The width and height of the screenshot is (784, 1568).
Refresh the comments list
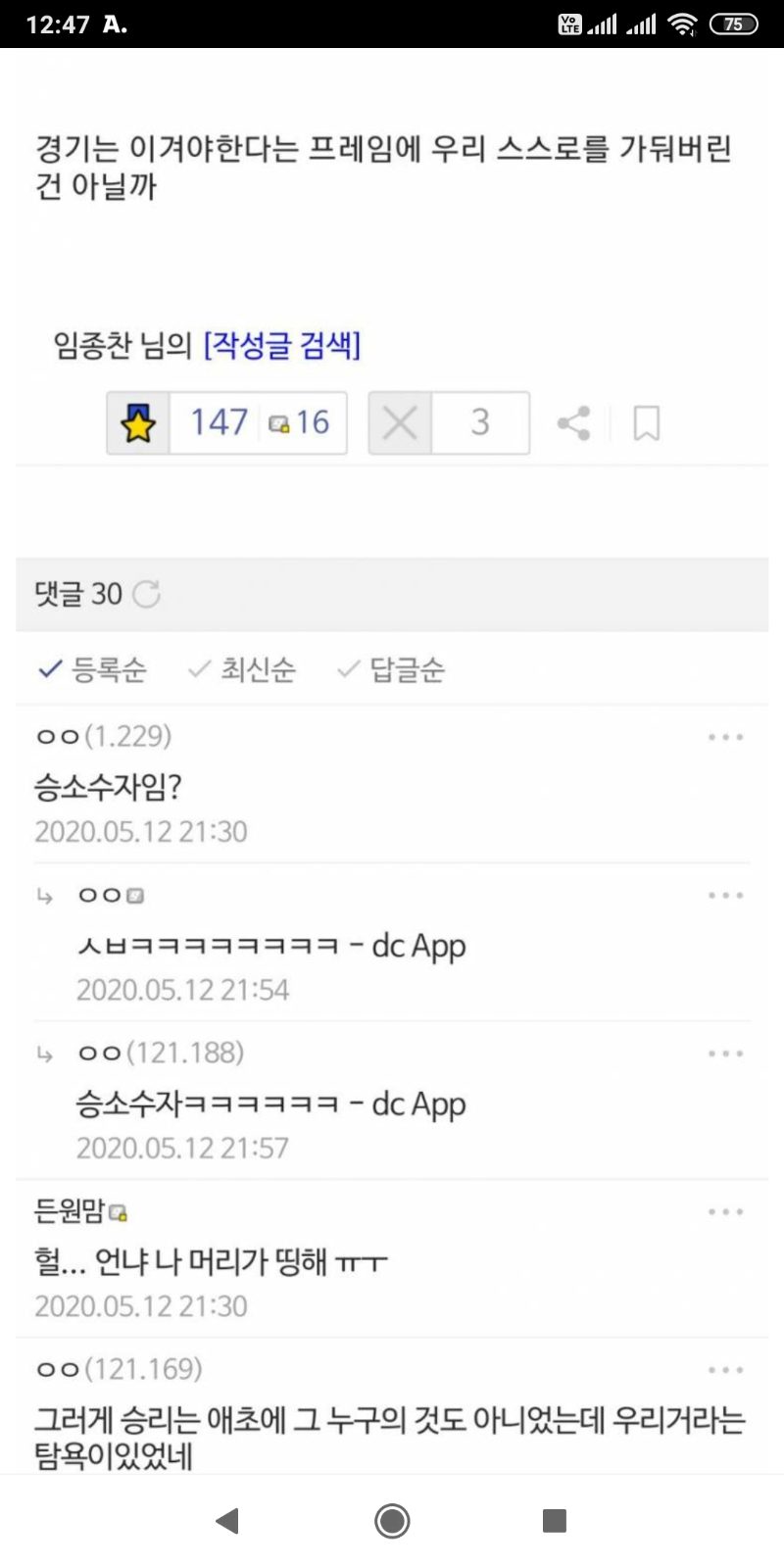(x=146, y=594)
